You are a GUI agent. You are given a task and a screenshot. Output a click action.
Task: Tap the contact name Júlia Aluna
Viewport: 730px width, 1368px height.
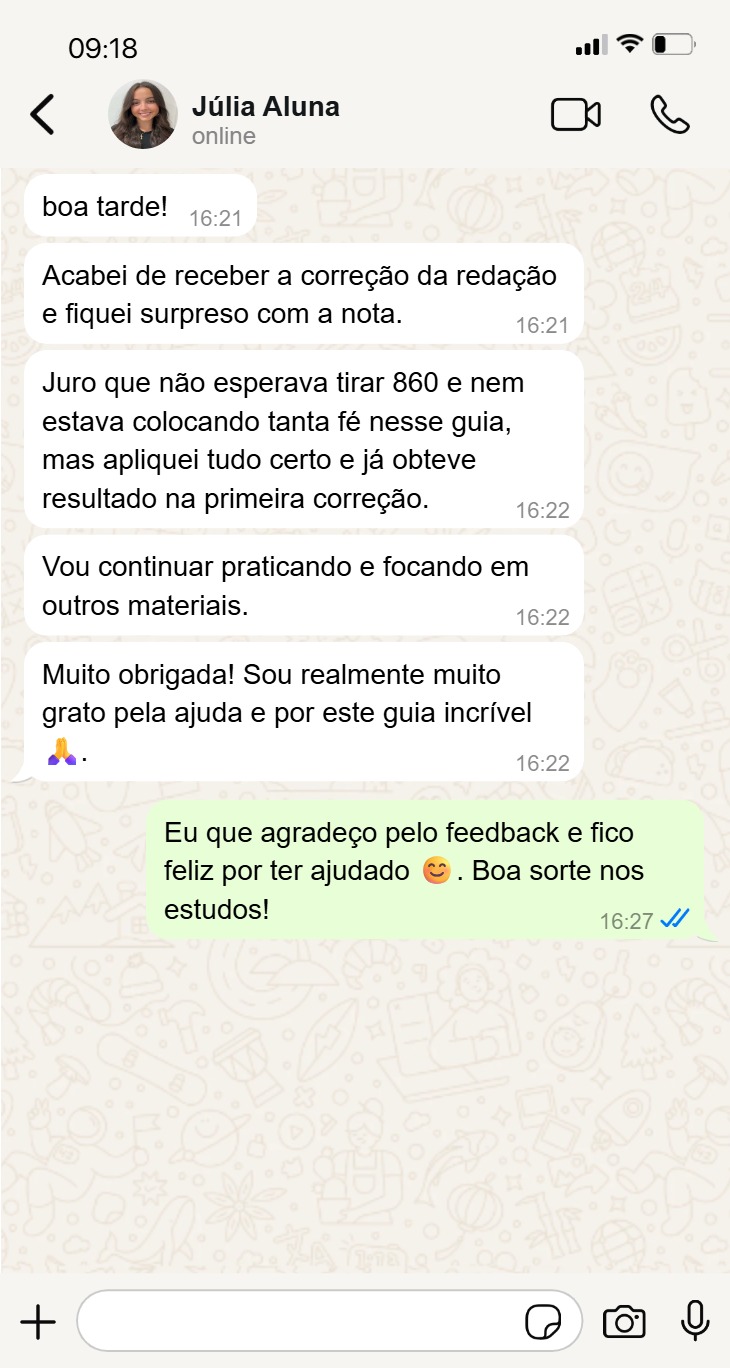266,105
